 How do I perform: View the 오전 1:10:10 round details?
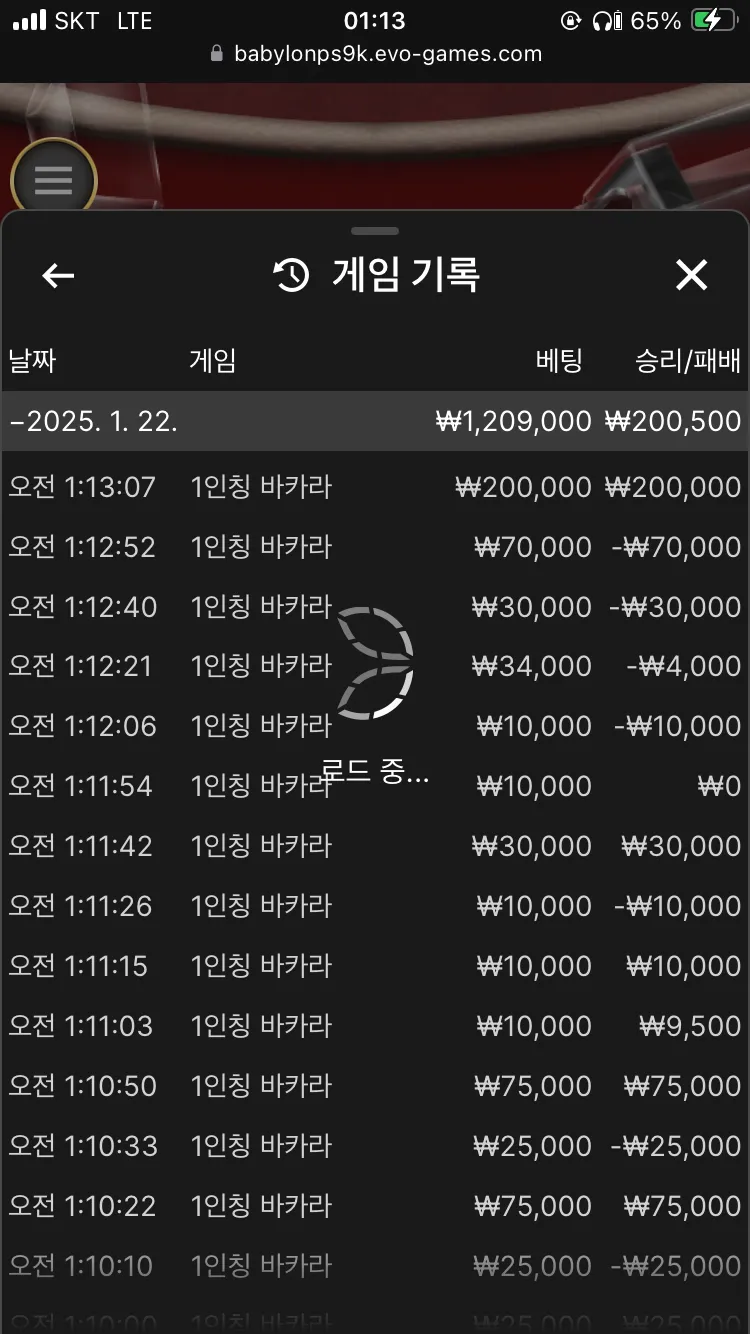[x=375, y=1266]
